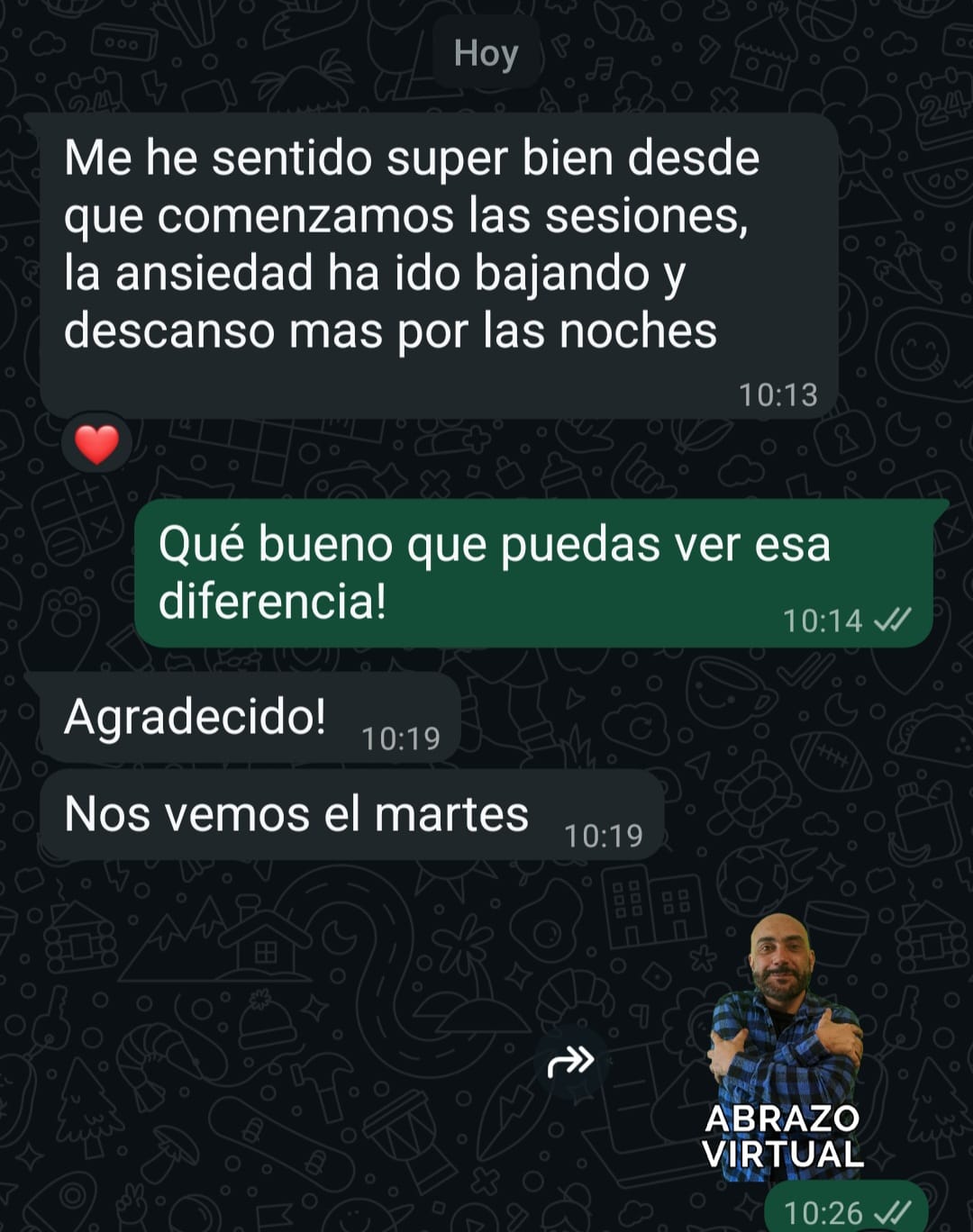Click the 'Agradecido!' message

(x=195, y=716)
